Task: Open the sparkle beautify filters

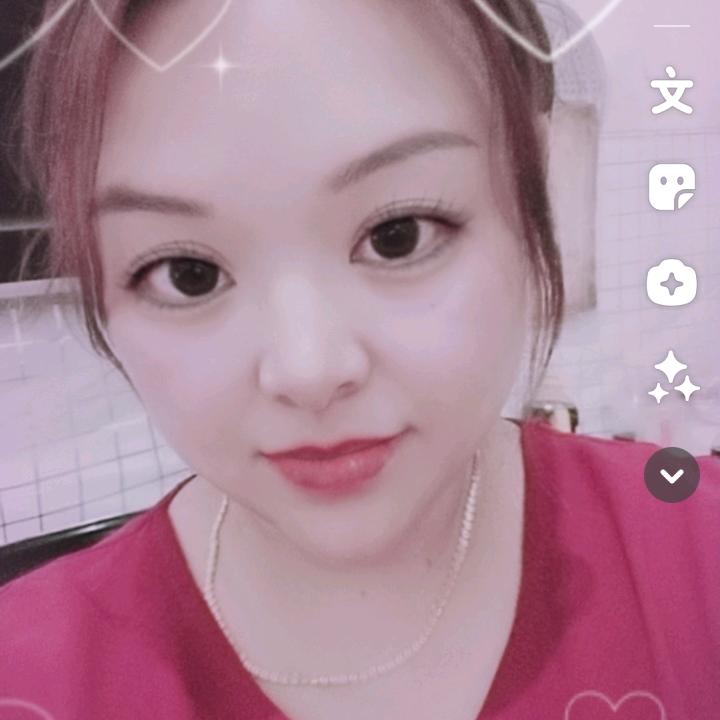Action: [674, 377]
